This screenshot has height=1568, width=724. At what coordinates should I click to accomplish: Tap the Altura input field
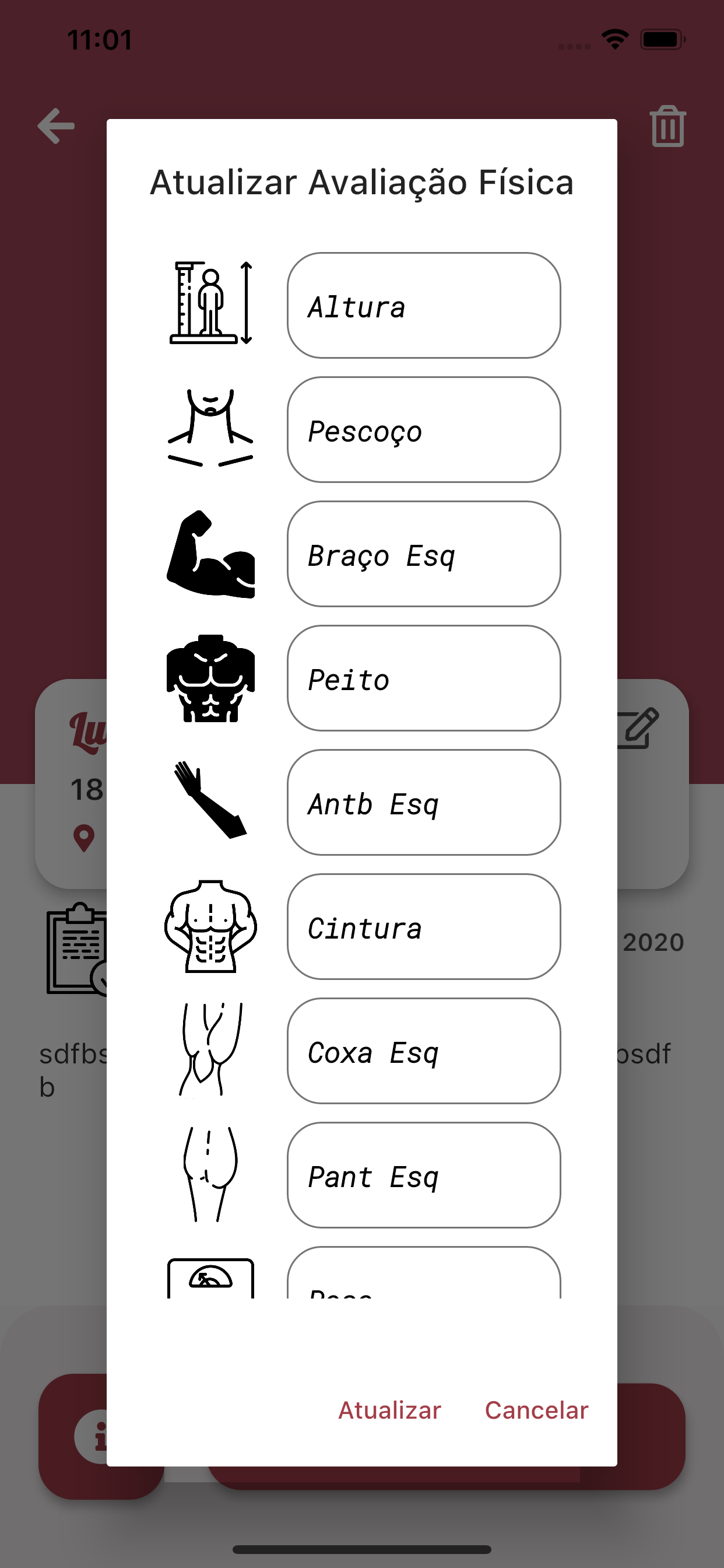point(423,306)
